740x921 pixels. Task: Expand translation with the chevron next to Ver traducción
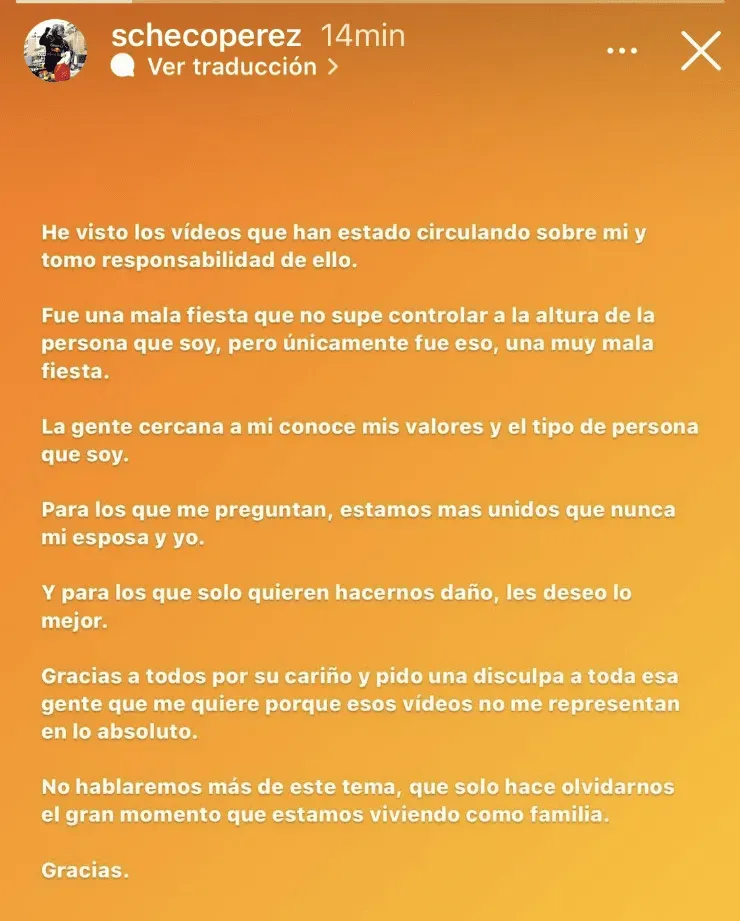(334, 68)
